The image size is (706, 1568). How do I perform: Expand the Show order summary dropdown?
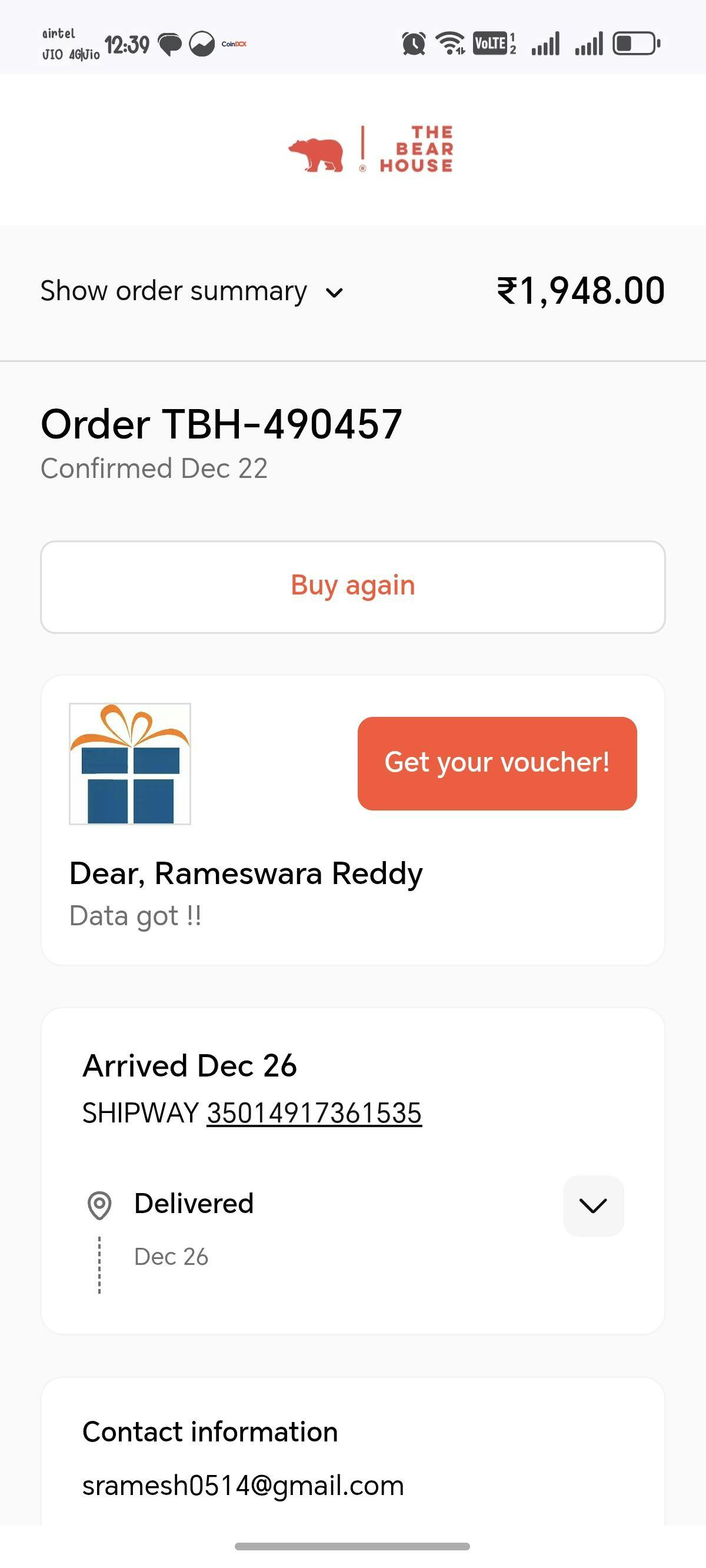click(x=192, y=291)
